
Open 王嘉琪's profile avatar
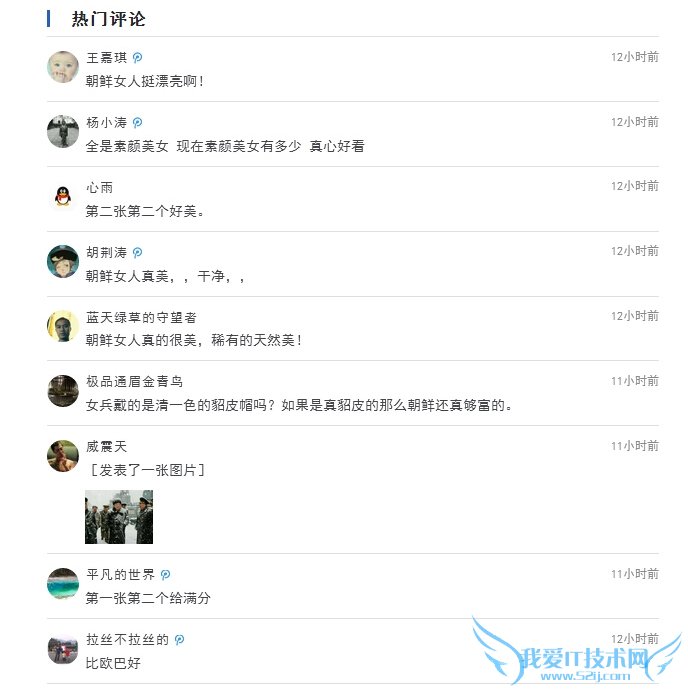(x=63, y=67)
